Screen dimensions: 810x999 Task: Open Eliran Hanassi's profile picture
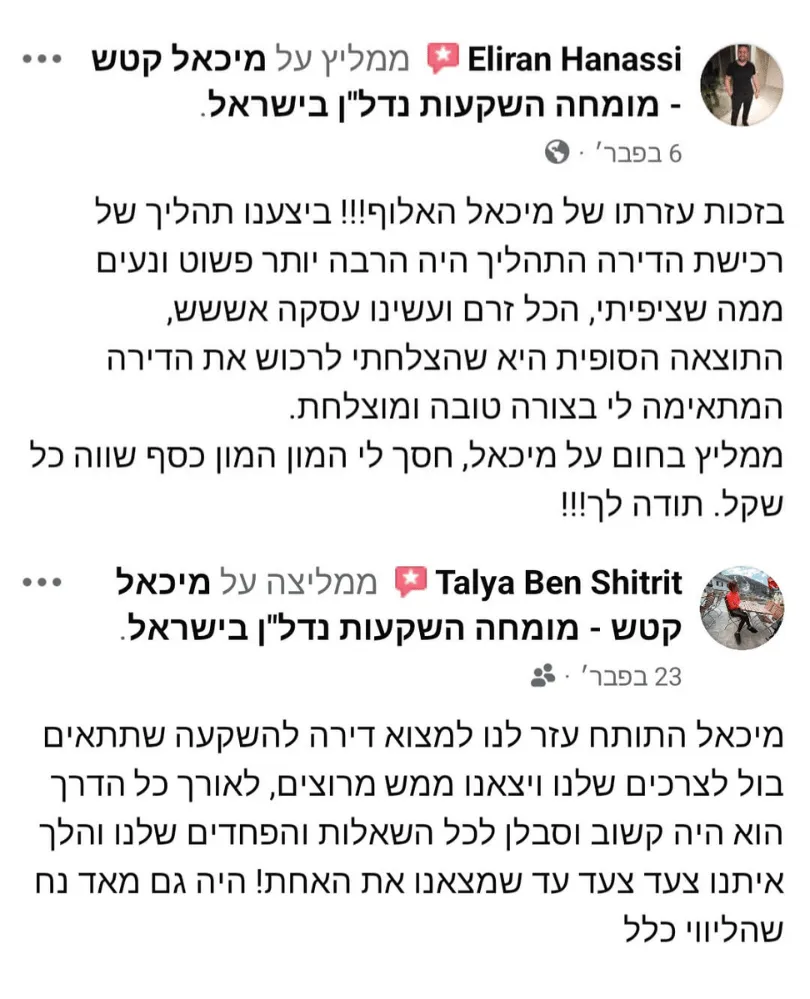[x=741, y=84]
